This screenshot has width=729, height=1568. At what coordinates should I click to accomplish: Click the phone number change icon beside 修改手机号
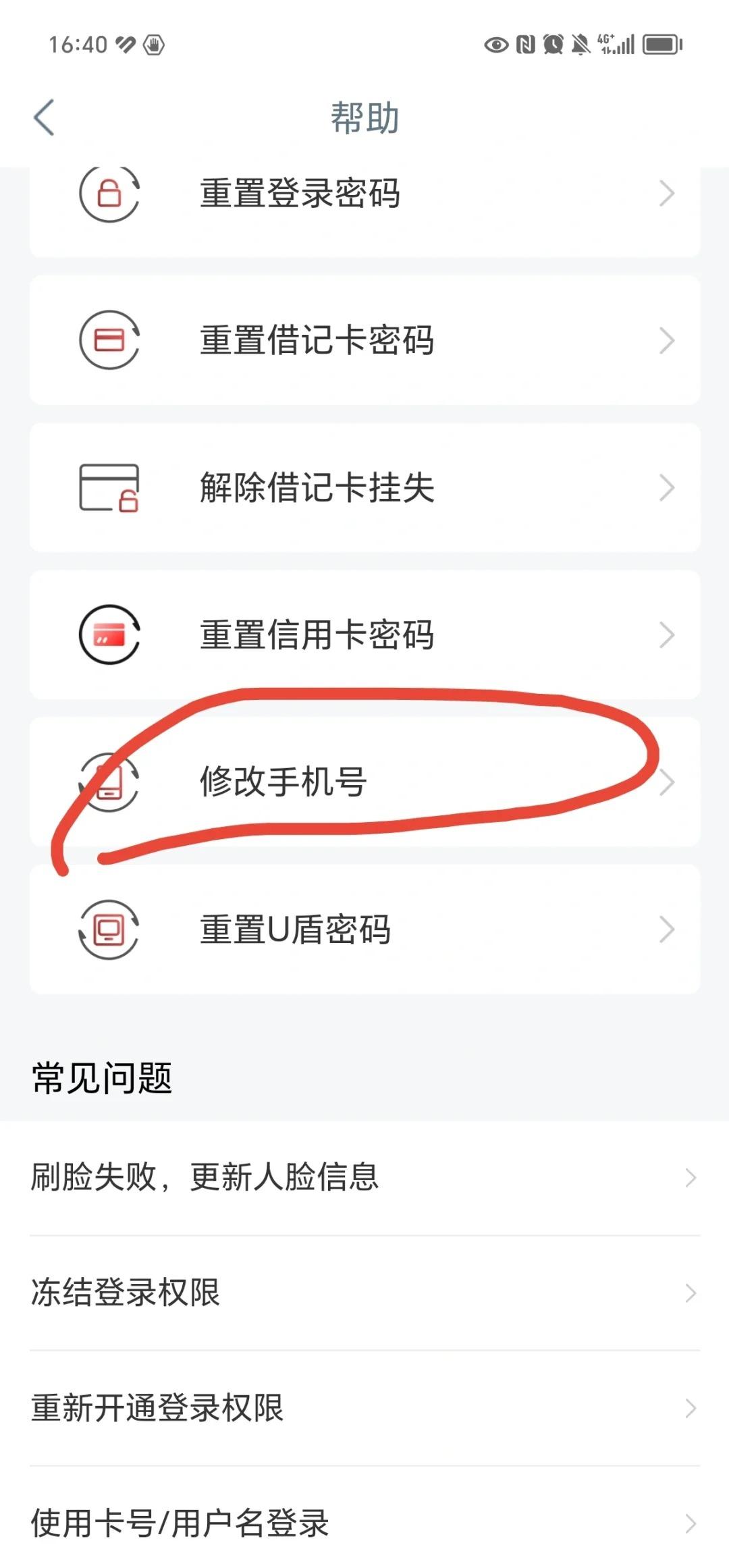tap(108, 783)
